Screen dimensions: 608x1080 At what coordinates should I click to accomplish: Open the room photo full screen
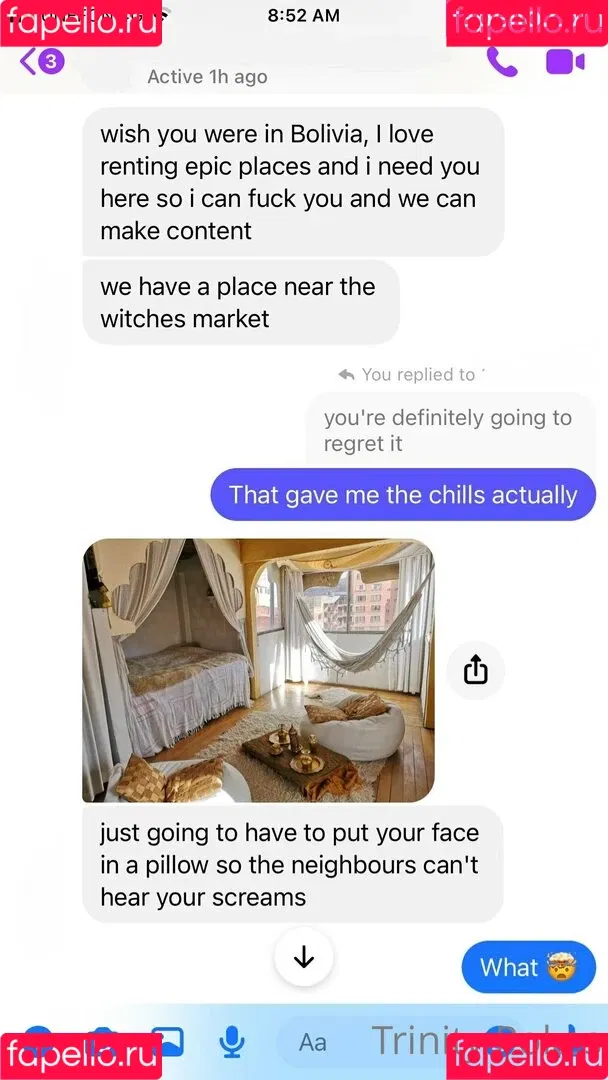coord(258,670)
